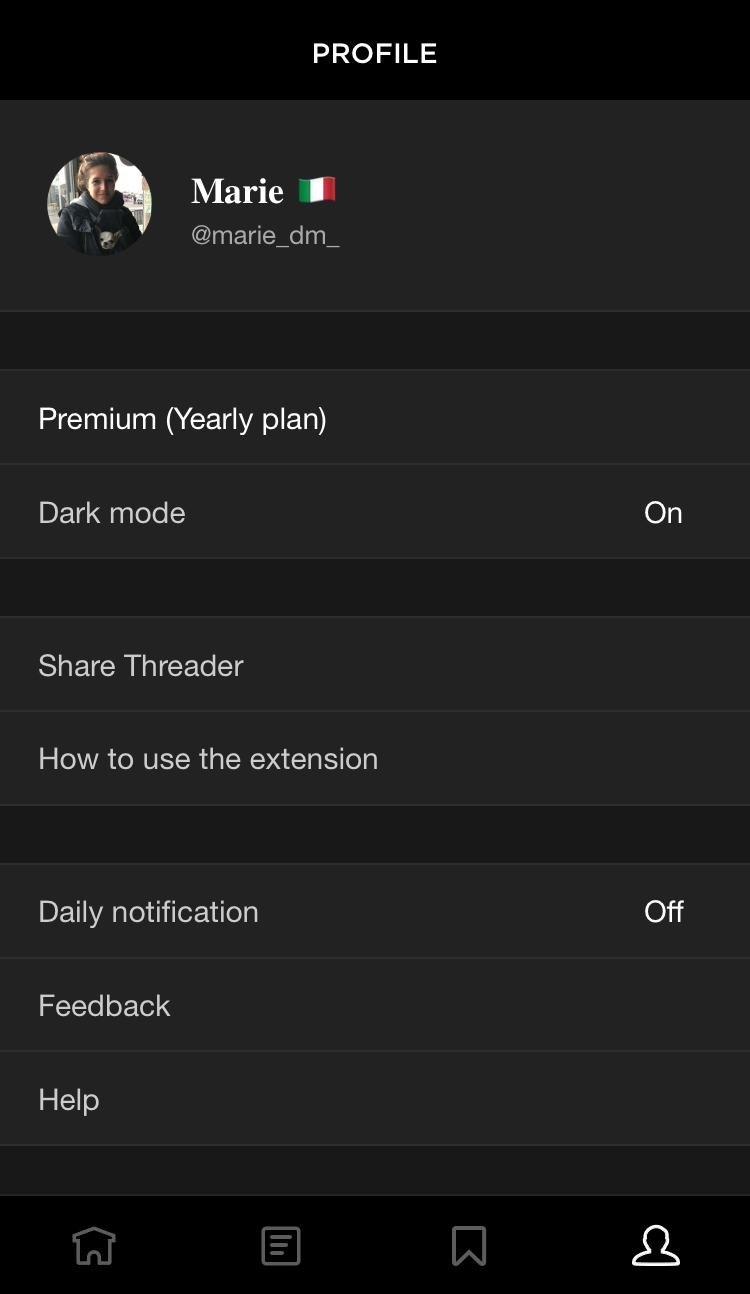Screen dimensions: 750x1294
Task: Open the Feedback row
Action: (x=375, y=1005)
